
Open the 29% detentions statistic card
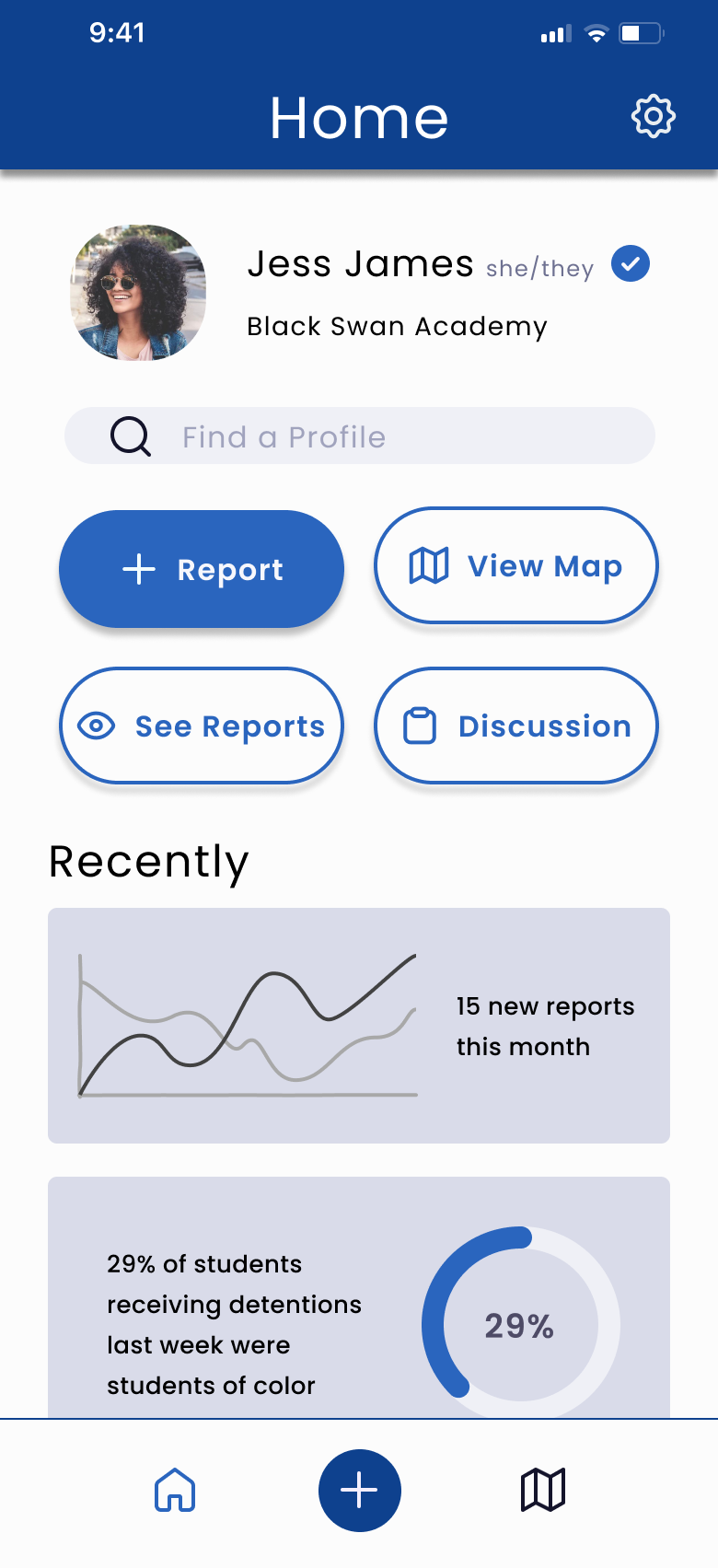pos(359,1298)
